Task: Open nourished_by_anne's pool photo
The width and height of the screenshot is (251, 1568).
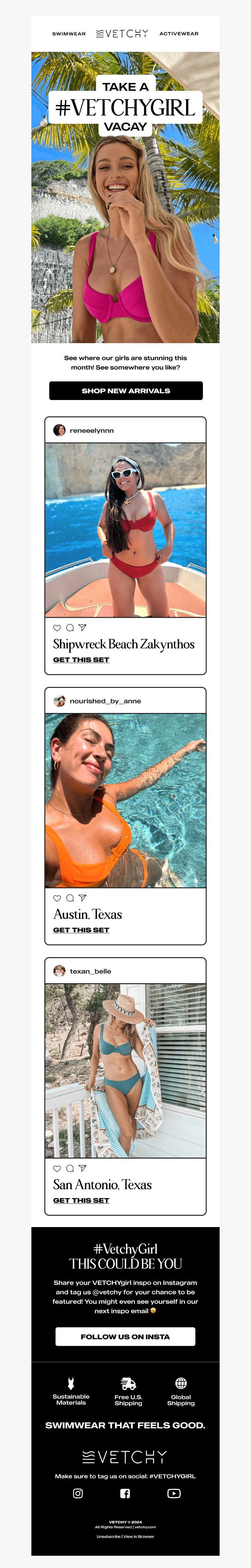Action: click(125, 800)
